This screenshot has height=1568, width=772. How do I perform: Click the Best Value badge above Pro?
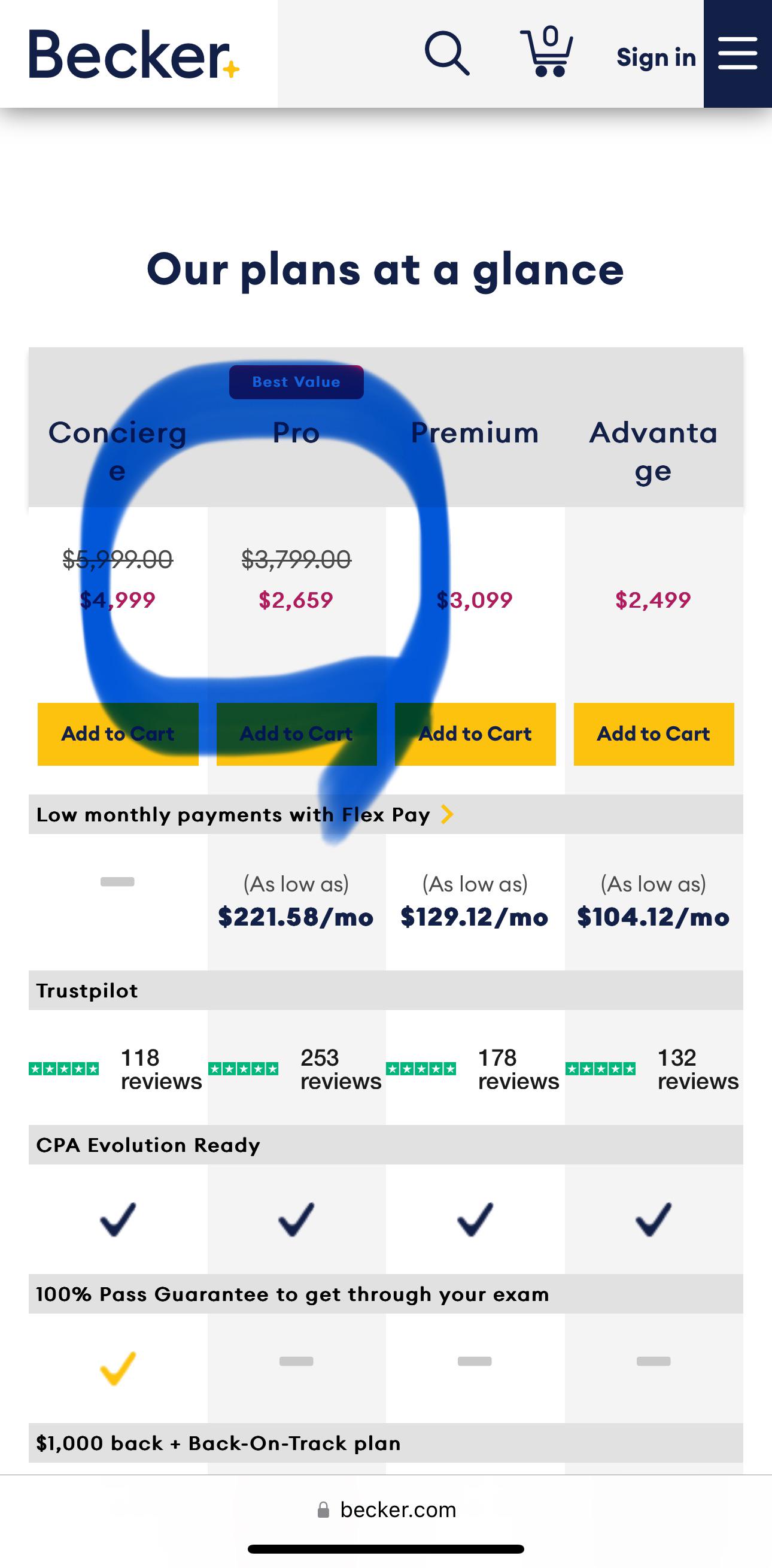[296, 381]
